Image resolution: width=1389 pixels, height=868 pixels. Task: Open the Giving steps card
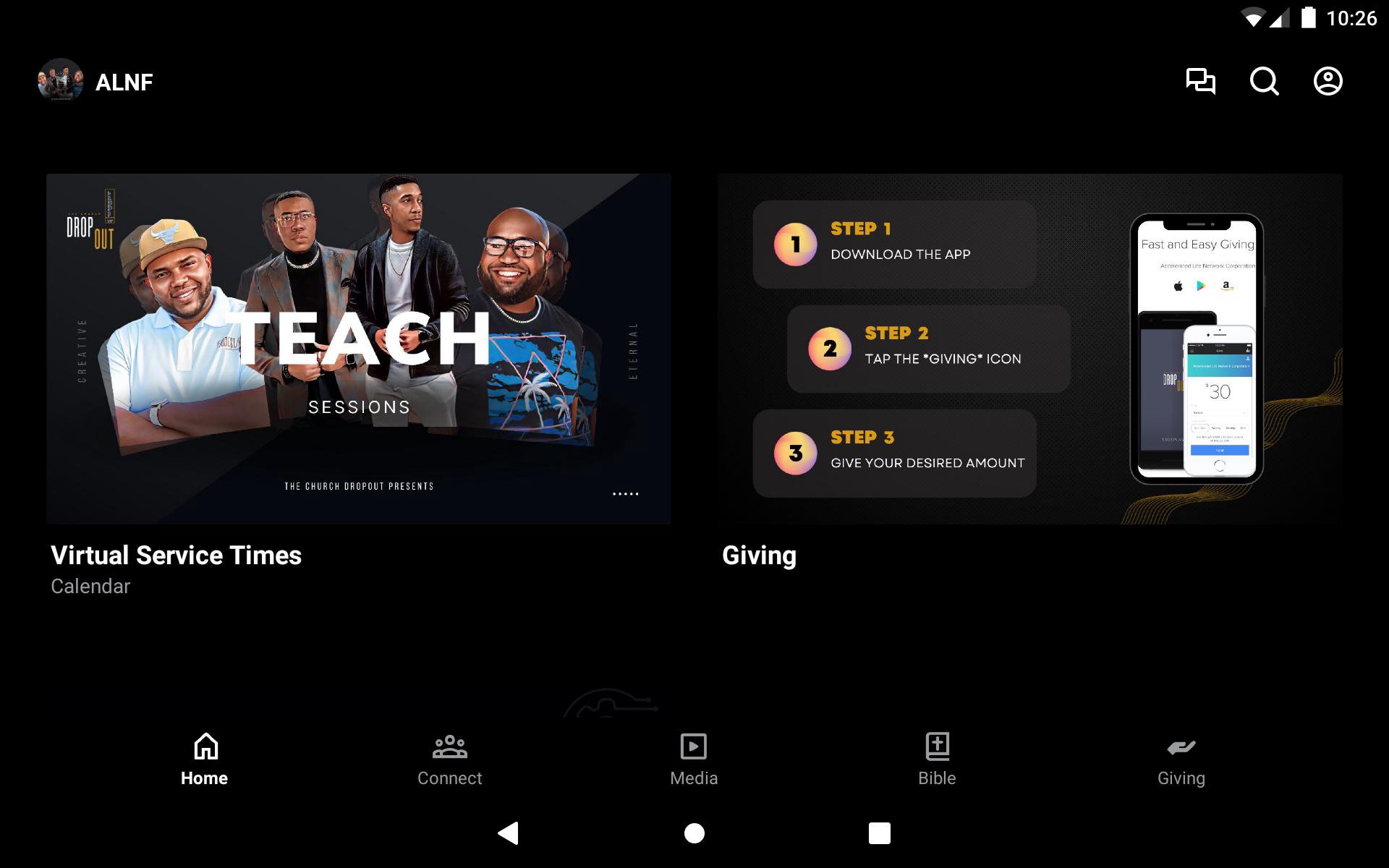click(x=1029, y=349)
